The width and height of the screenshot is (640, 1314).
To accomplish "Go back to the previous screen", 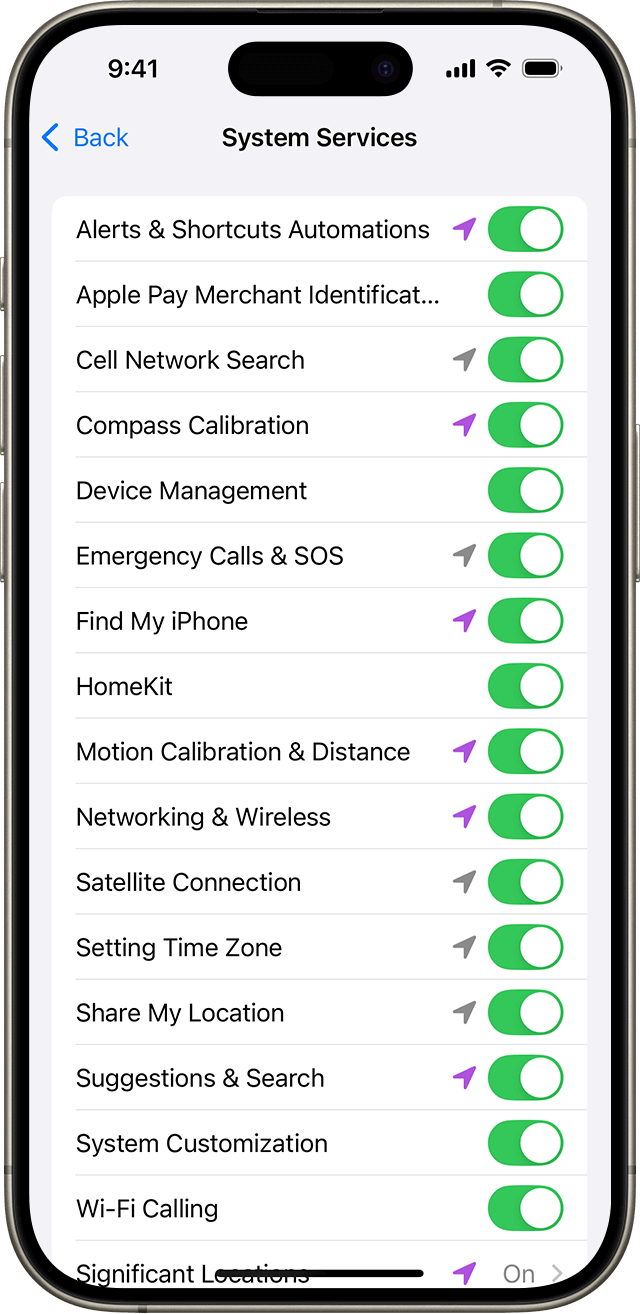I will point(85,138).
